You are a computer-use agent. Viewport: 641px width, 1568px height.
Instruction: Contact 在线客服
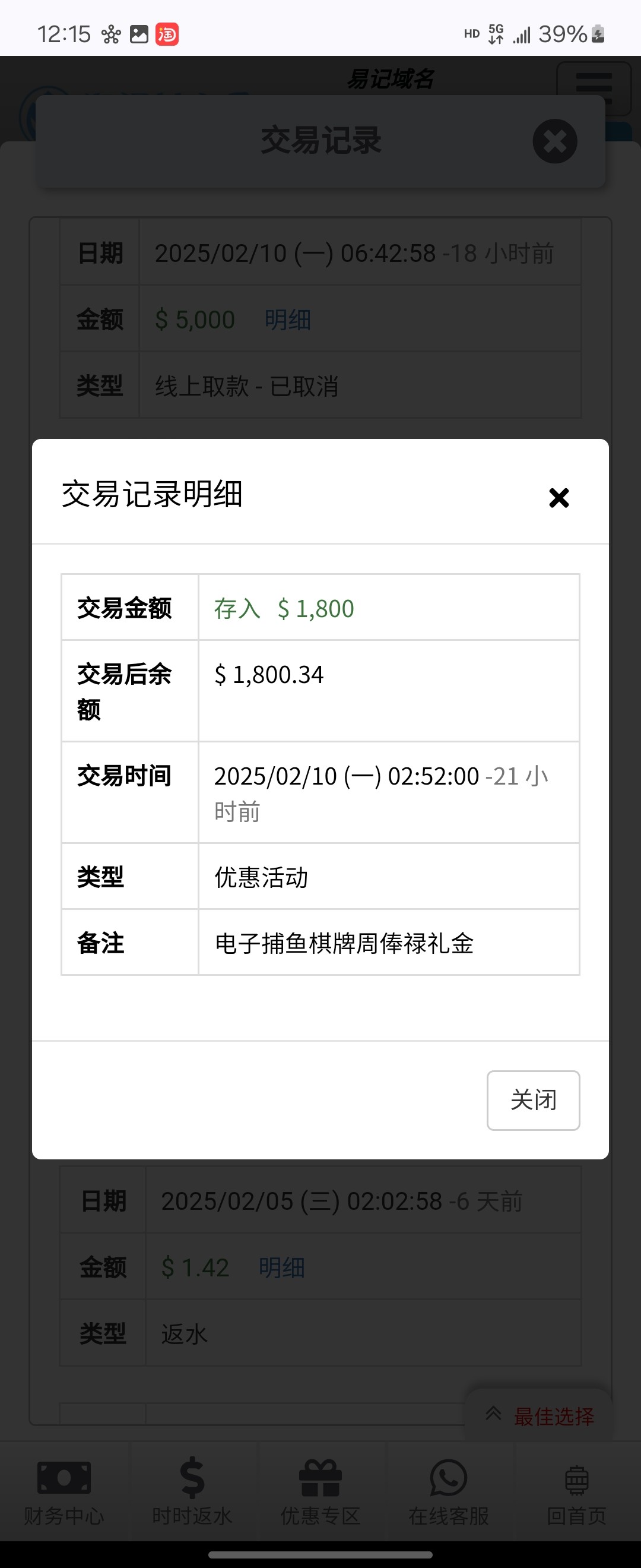pos(449,1491)
